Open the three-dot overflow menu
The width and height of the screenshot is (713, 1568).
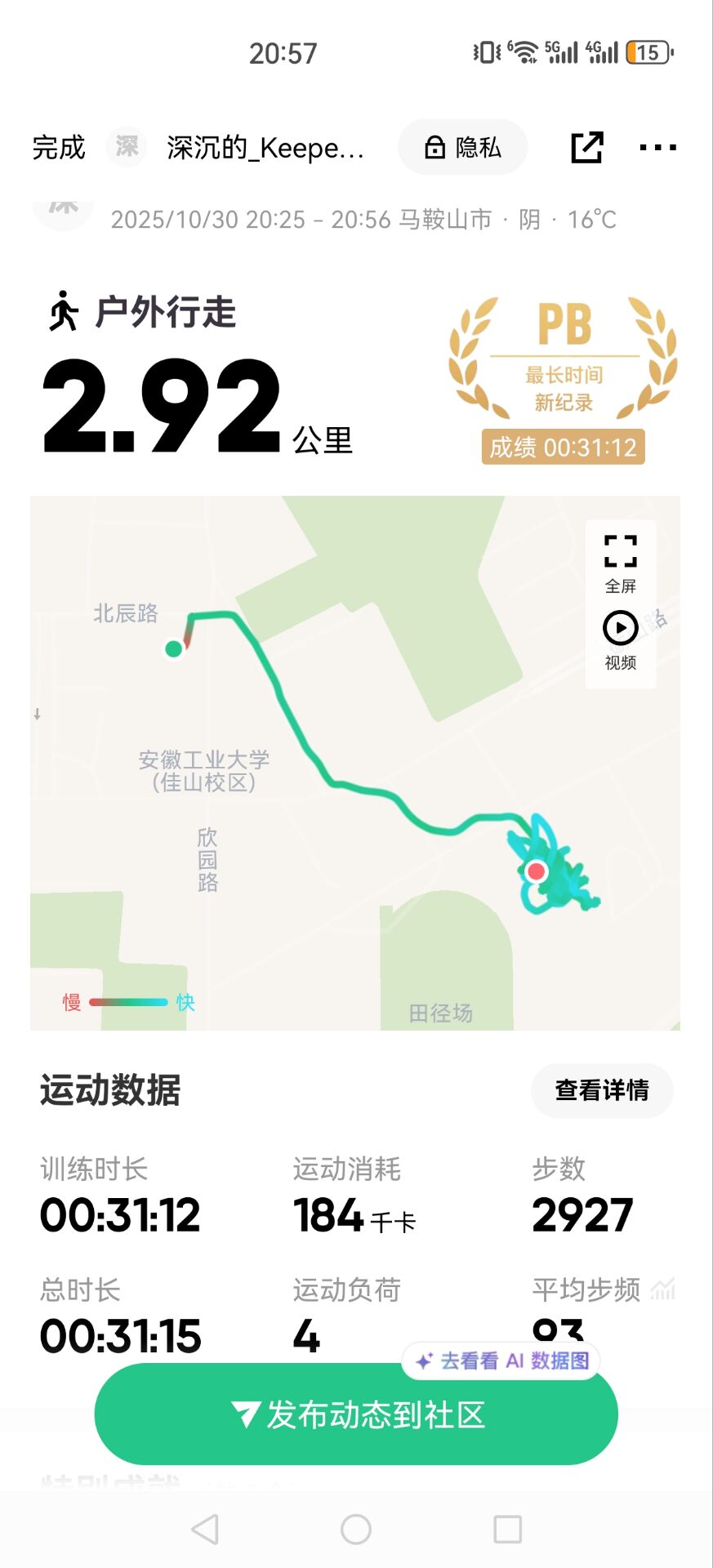[657, 148]
